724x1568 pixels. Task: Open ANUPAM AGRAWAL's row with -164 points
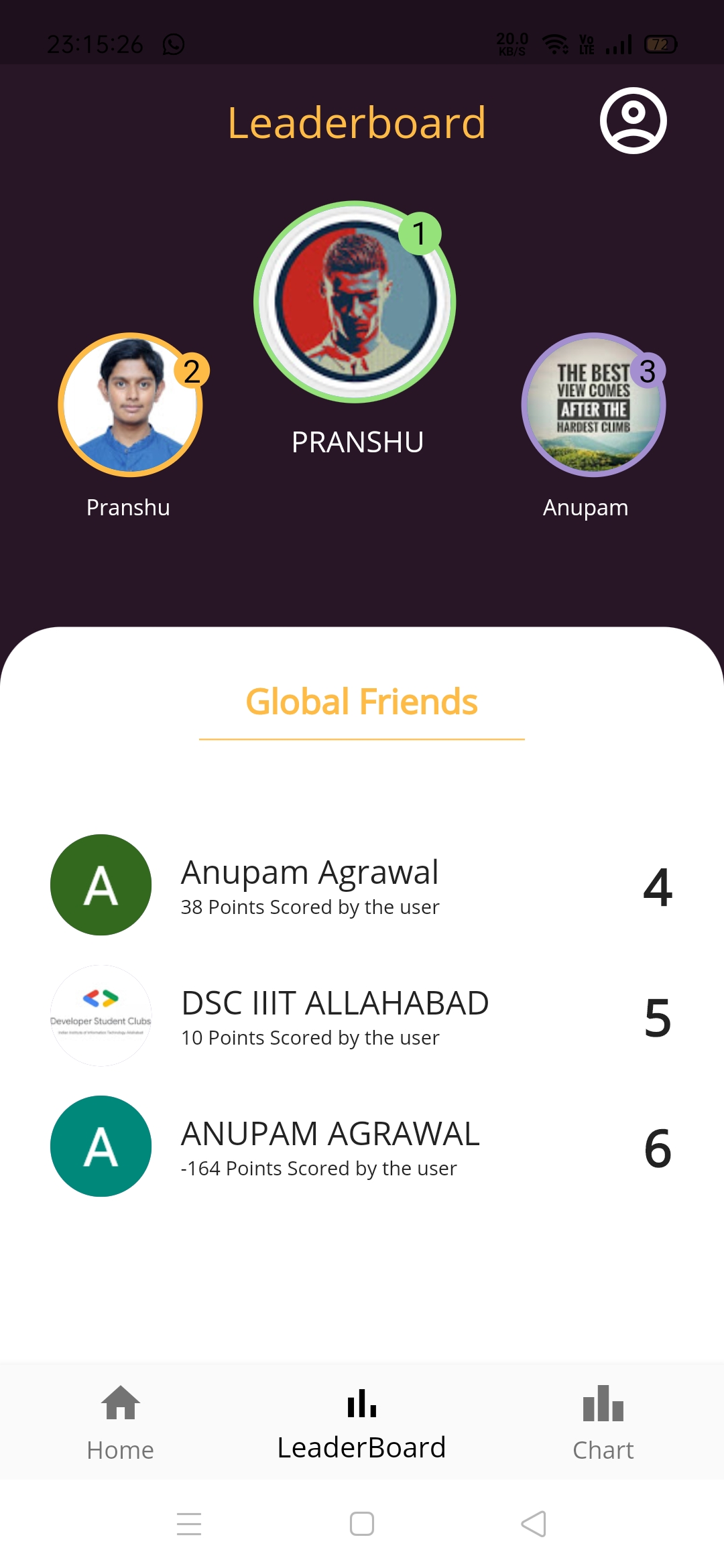coord(362,1147)
